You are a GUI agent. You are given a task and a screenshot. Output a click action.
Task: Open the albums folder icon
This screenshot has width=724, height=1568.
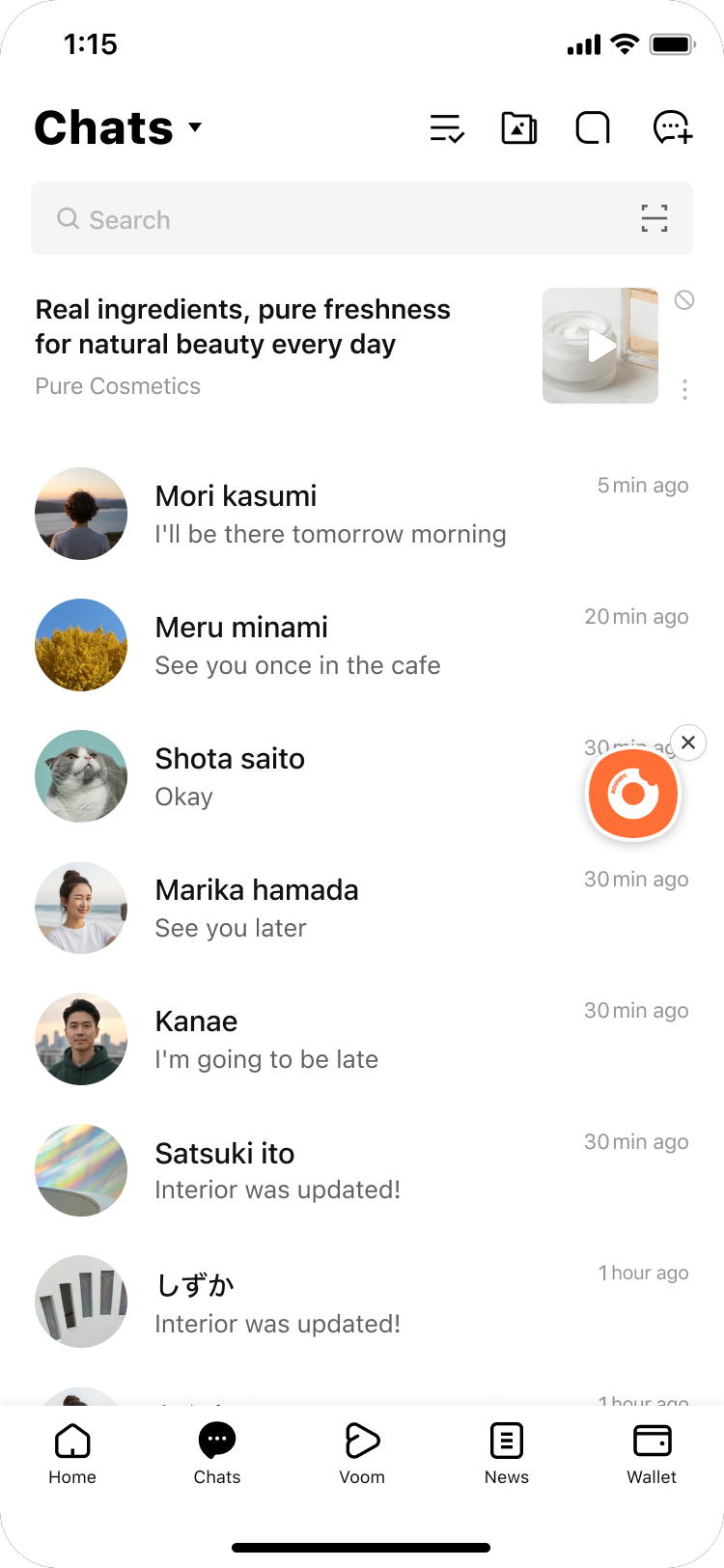coord(519,127)
